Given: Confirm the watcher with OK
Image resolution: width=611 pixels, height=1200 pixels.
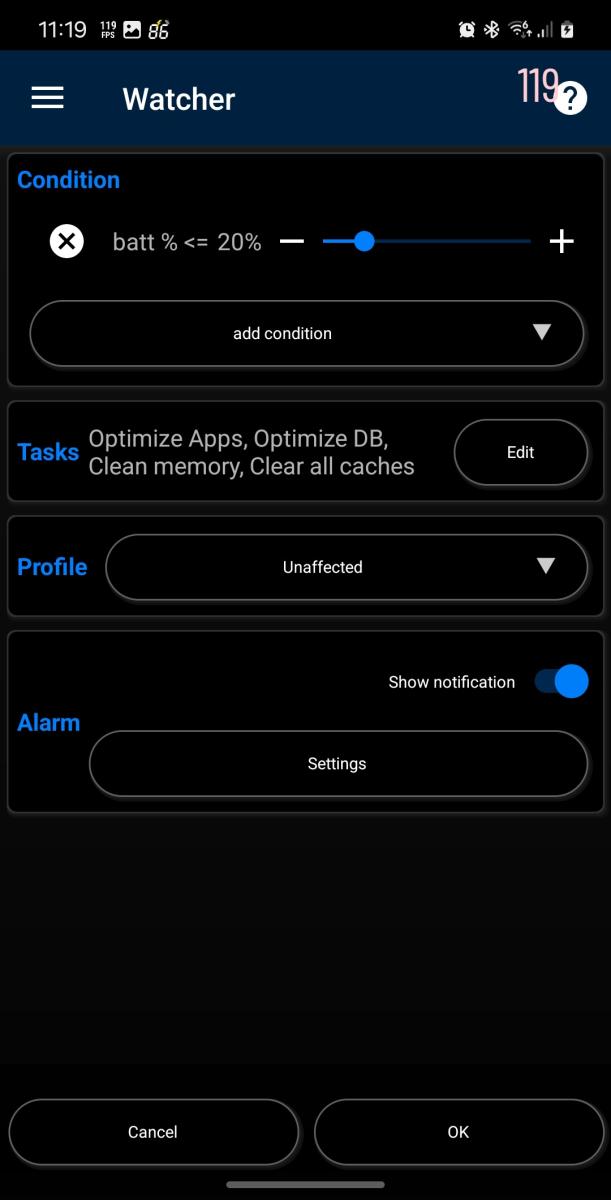Looking at the screenshot, I should tap(458, 1132).
